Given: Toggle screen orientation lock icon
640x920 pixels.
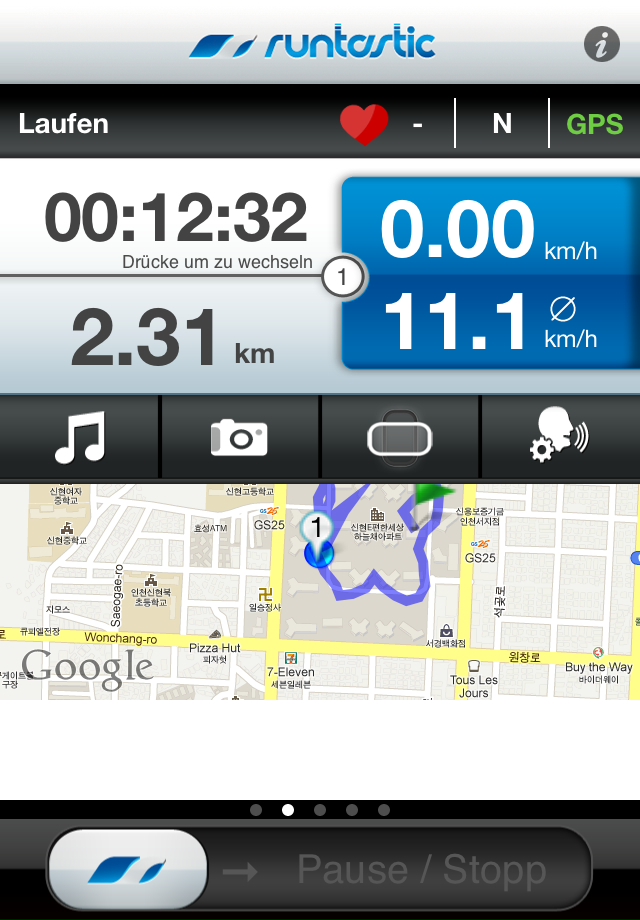Looking at the screenshot, I should pyautogui.click(x=400, y=438).
